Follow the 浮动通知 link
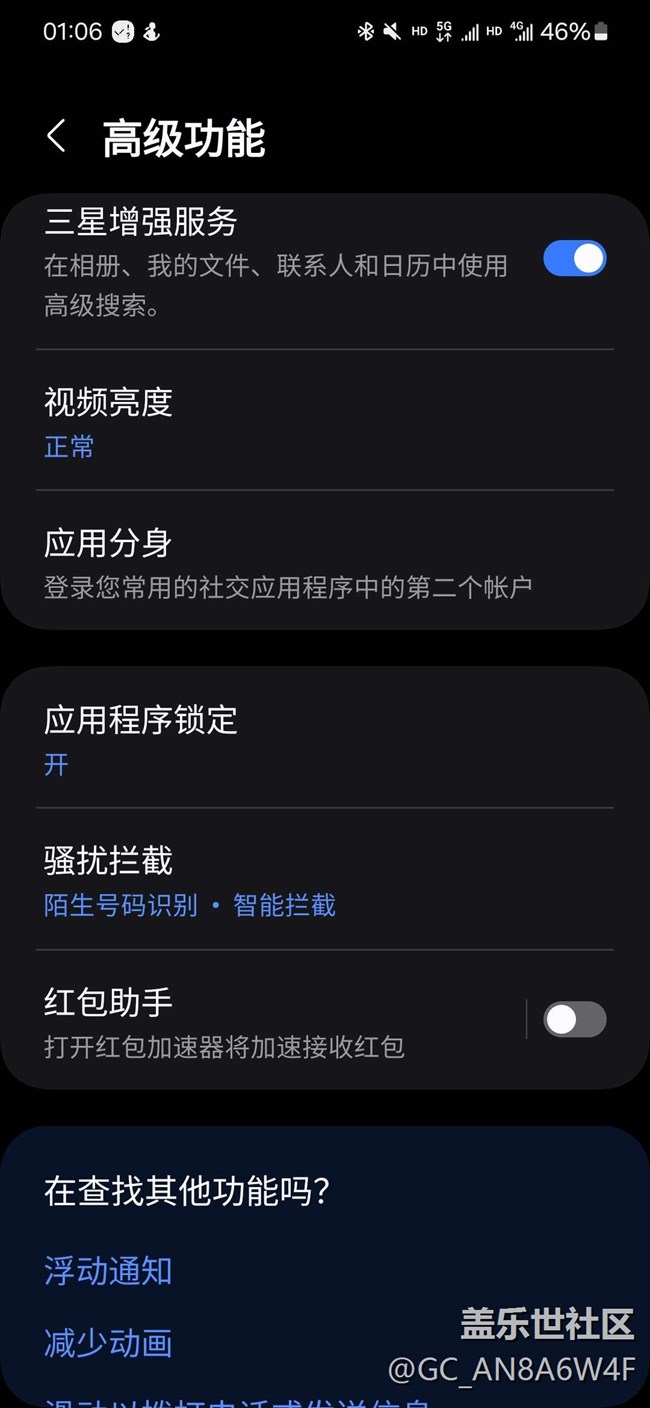Viewport: 650px width, 1408px height. pos(108,1271)
